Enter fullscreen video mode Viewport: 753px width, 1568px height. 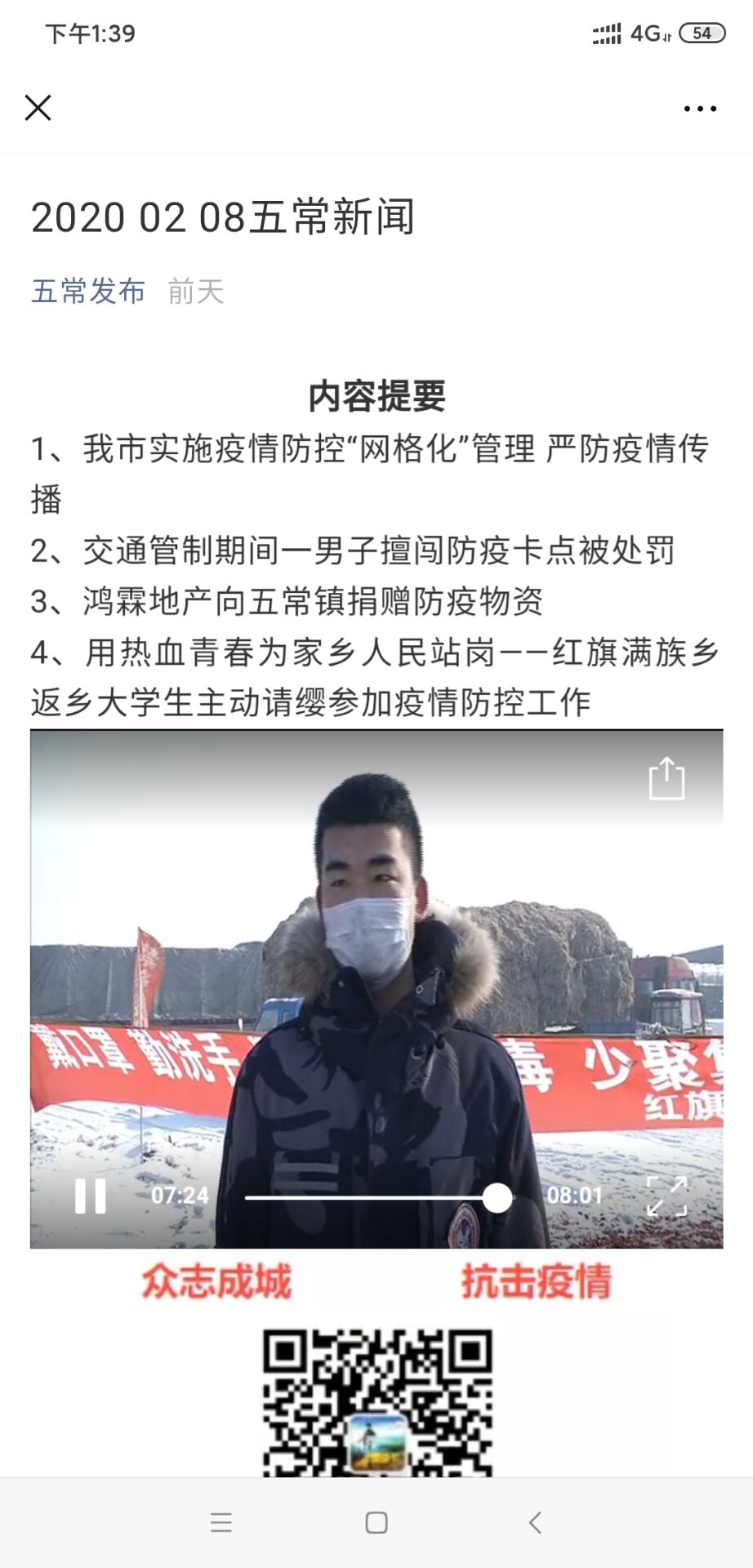tap(666, 1196)
